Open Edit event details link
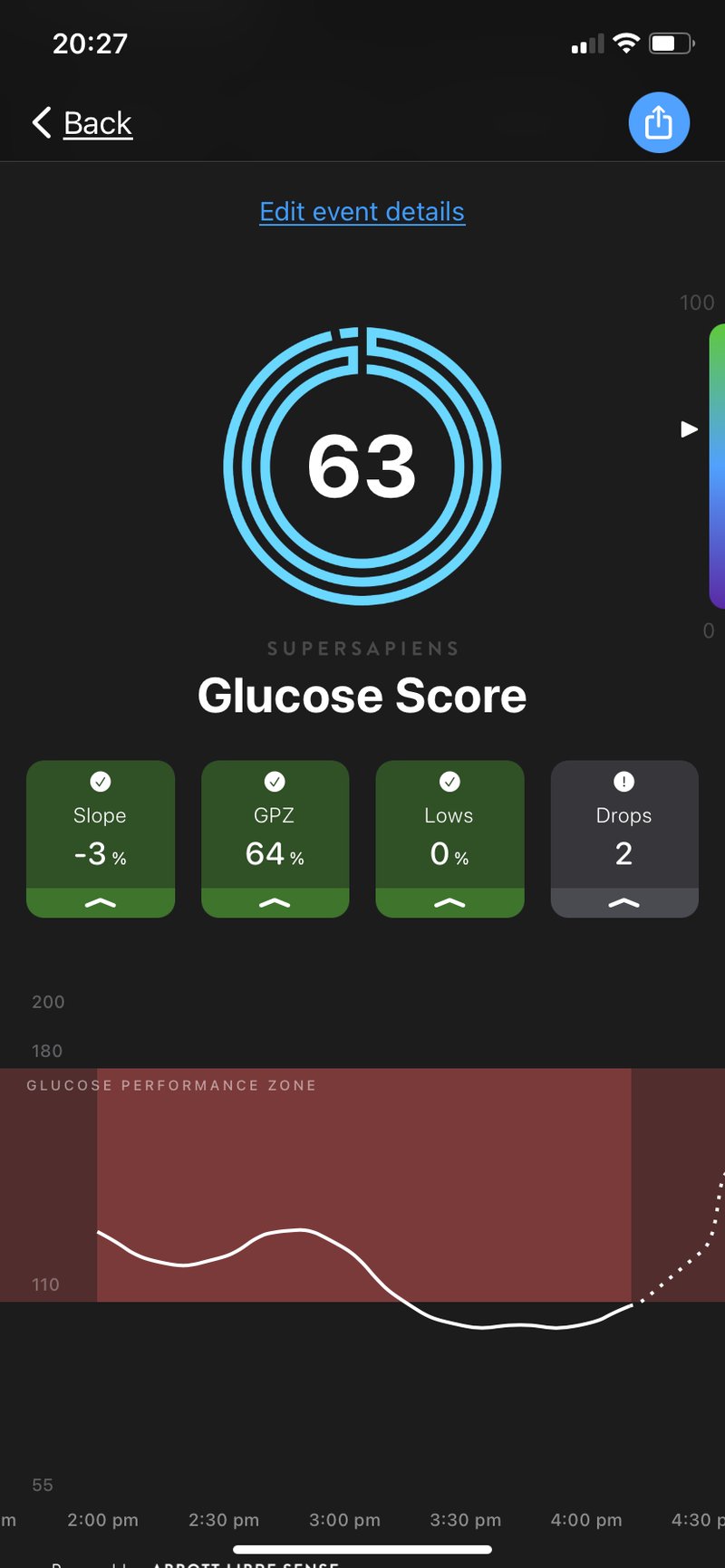725x1568 pixels. (x=362, y=212)
